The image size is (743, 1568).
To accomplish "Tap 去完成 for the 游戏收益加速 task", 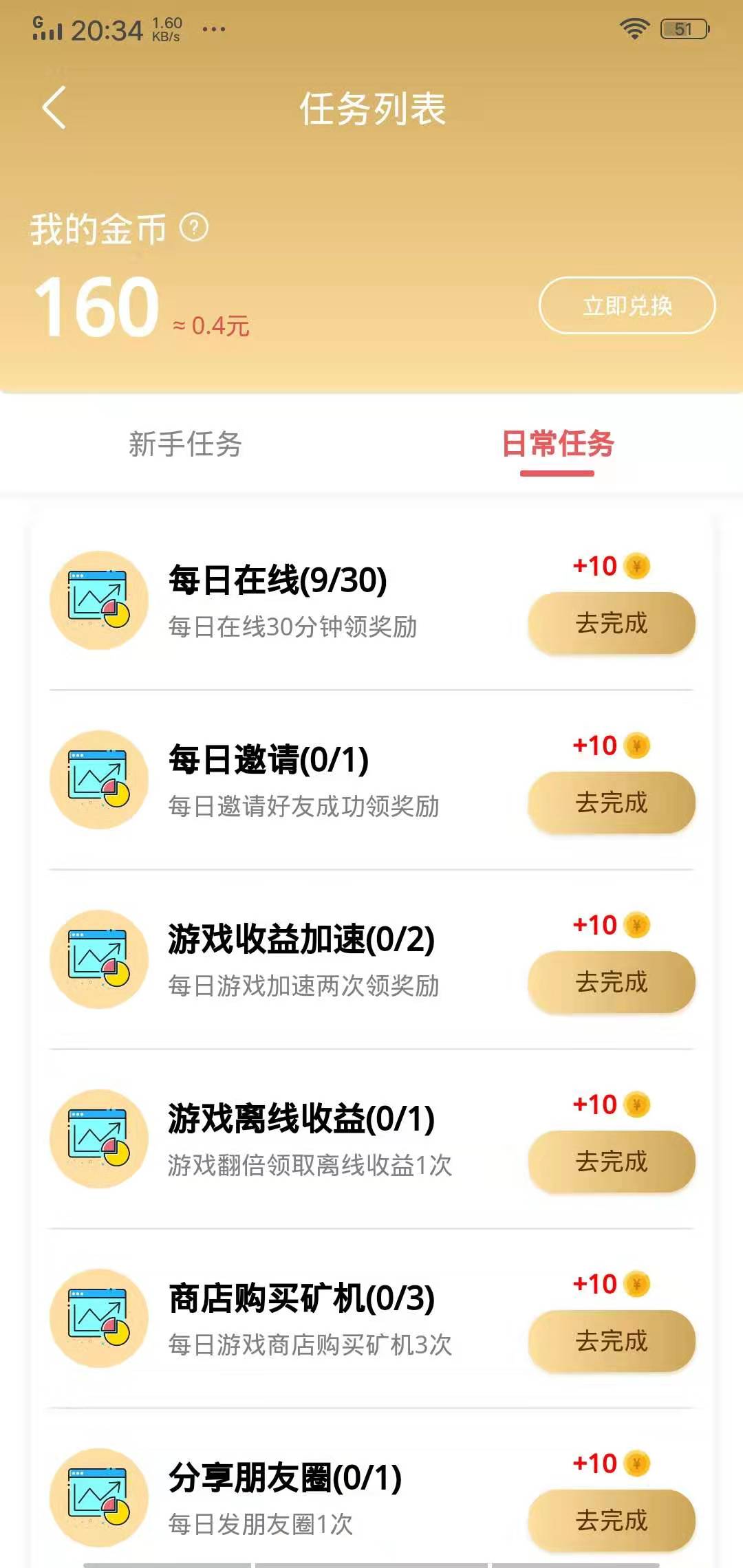I will (610, 983).
